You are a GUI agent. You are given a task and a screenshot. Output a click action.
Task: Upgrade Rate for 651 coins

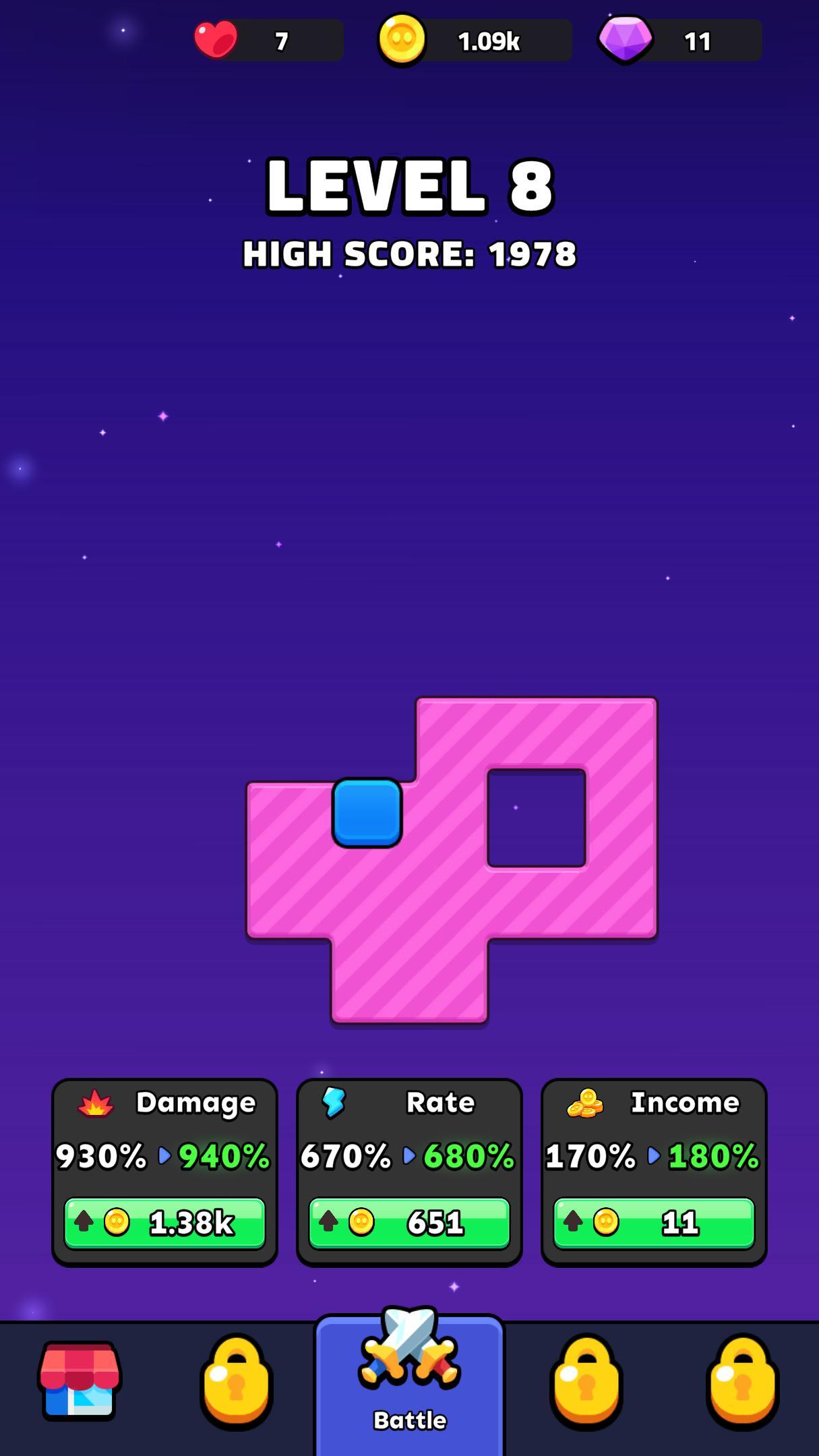[x=409, y=1222]
